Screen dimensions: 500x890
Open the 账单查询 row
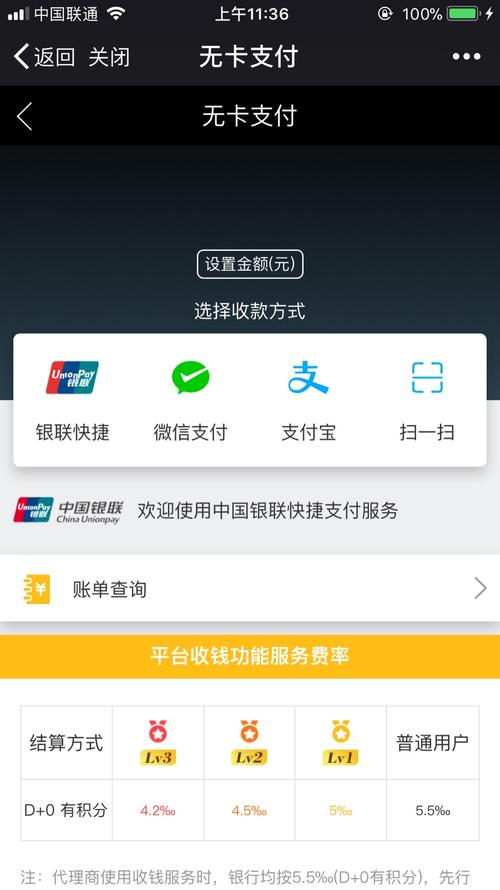point(250,589)
